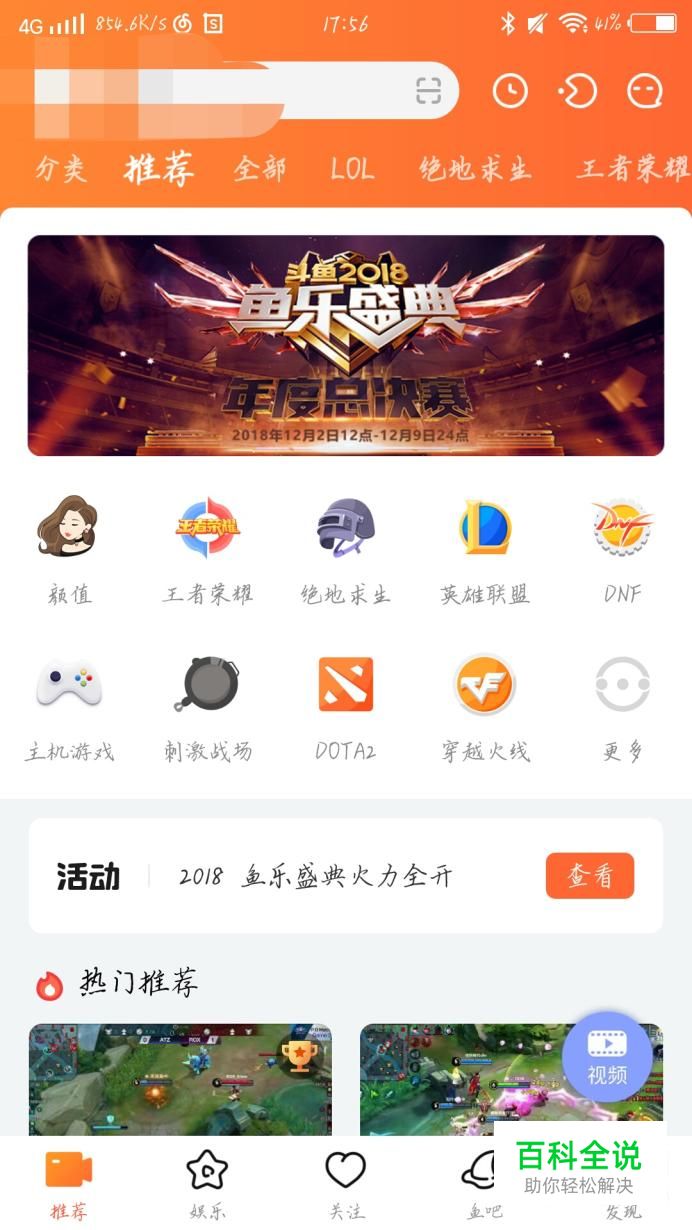Open the 穿越火线 category
The width and height of the screenshot is (692, 1230).
pyautogui.click(x=485, y=703)
